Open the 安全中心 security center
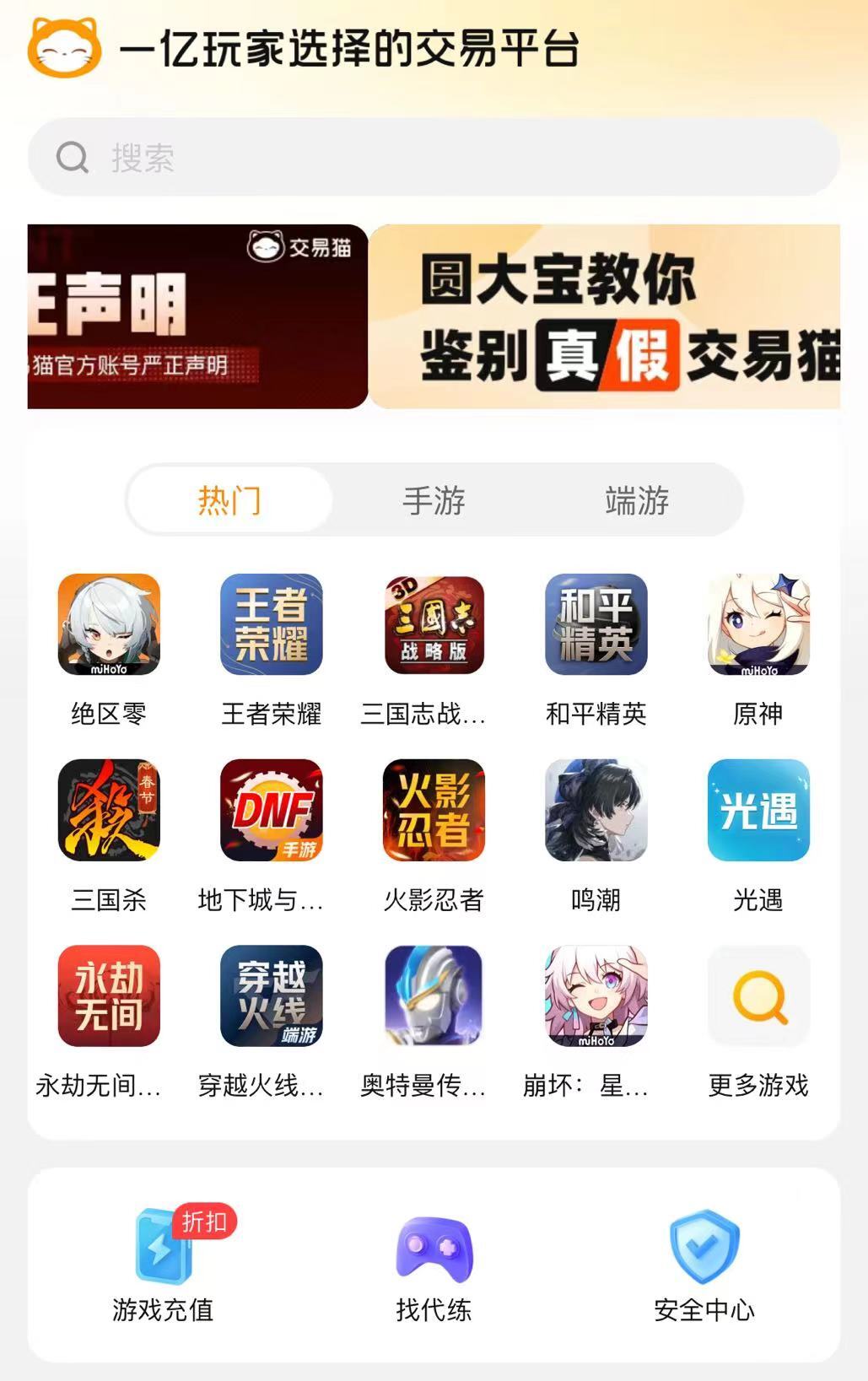 [x=705, y=1261]
